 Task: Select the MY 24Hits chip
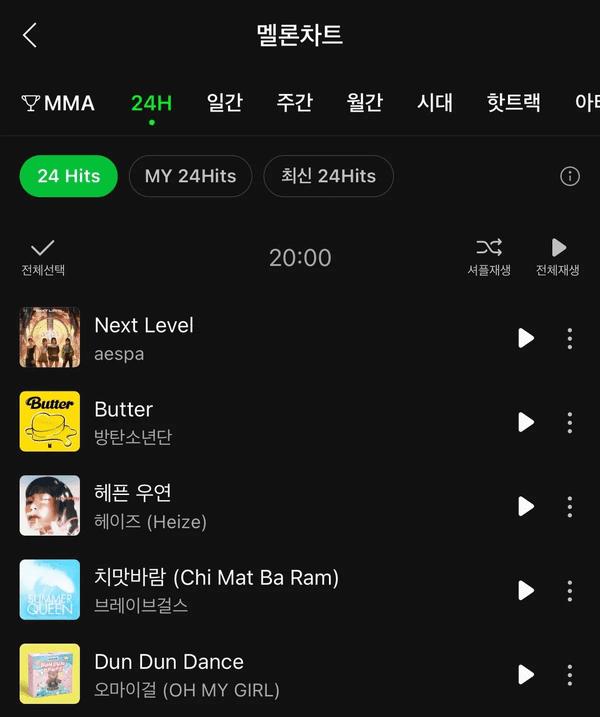coord(190,176)
